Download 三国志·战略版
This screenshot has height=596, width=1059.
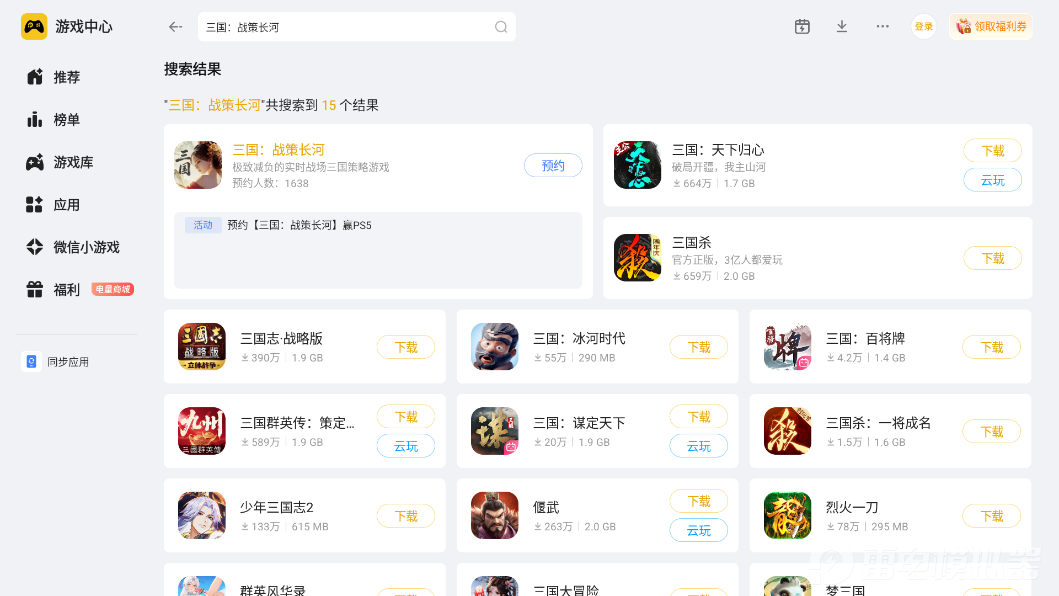[x=406, y=347]
